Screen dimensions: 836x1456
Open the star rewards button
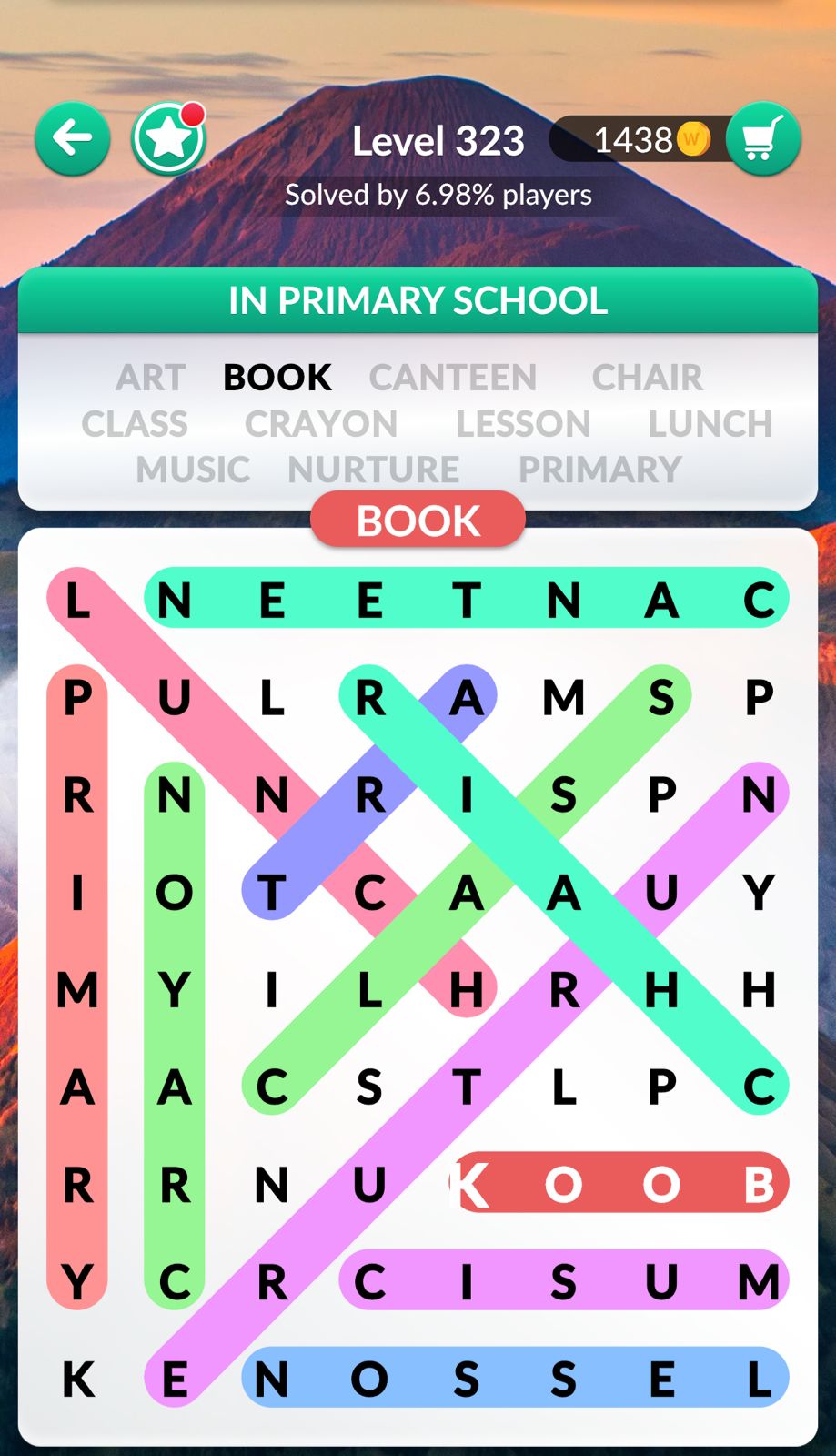tap(169, 139)
